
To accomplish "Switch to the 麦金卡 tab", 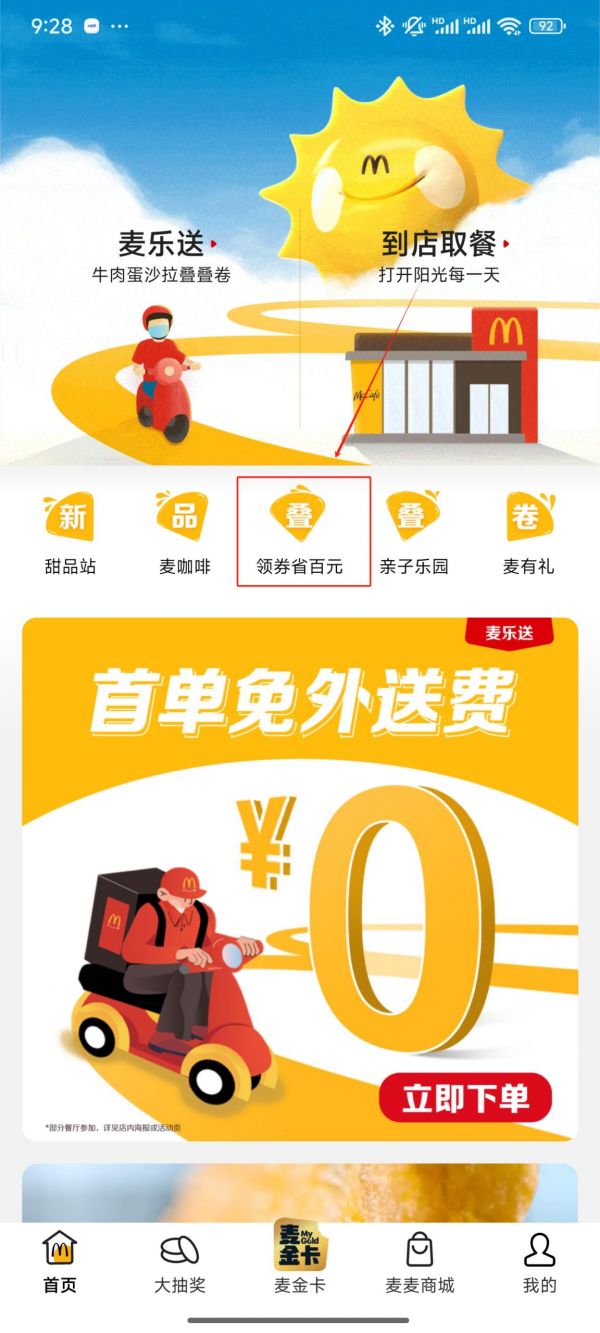I will [300, 1260].
